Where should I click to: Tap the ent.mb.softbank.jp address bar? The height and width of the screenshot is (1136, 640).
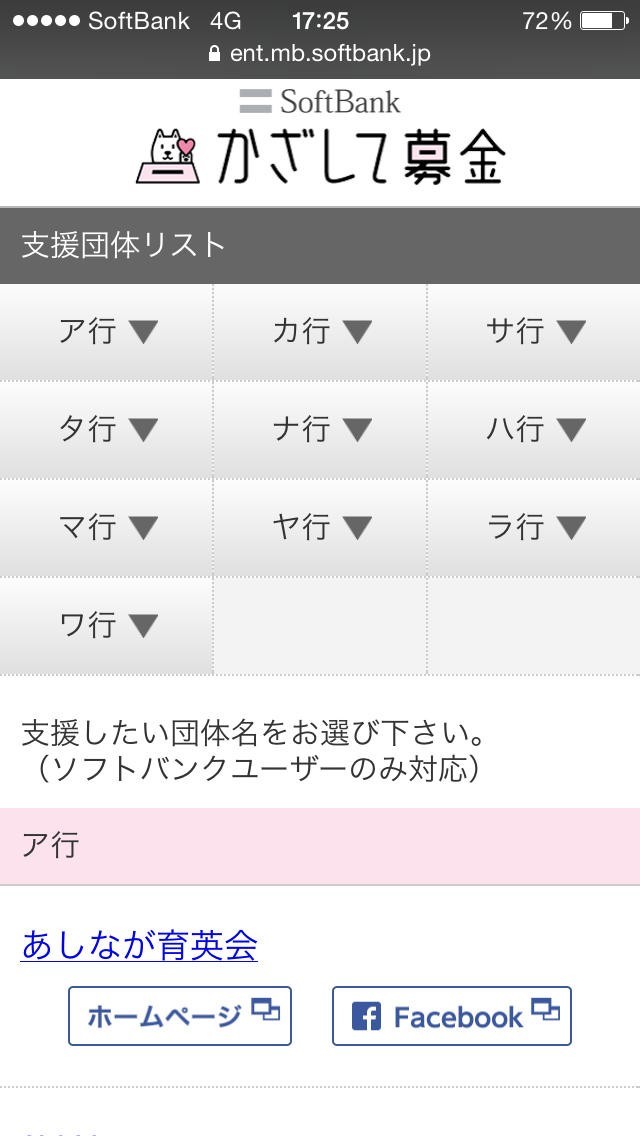(x=320, y=54)
